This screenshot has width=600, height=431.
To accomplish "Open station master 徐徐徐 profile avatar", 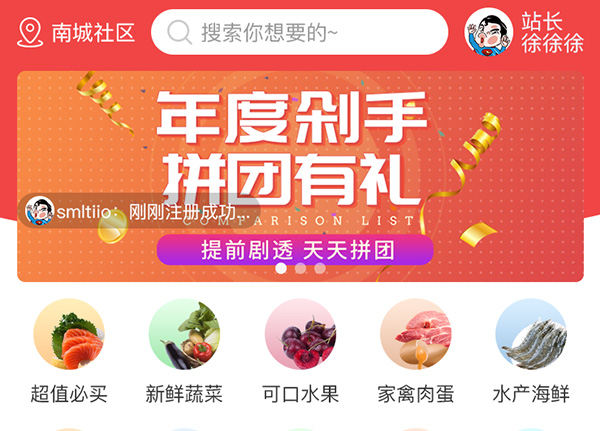I will [x=489, y=32].
